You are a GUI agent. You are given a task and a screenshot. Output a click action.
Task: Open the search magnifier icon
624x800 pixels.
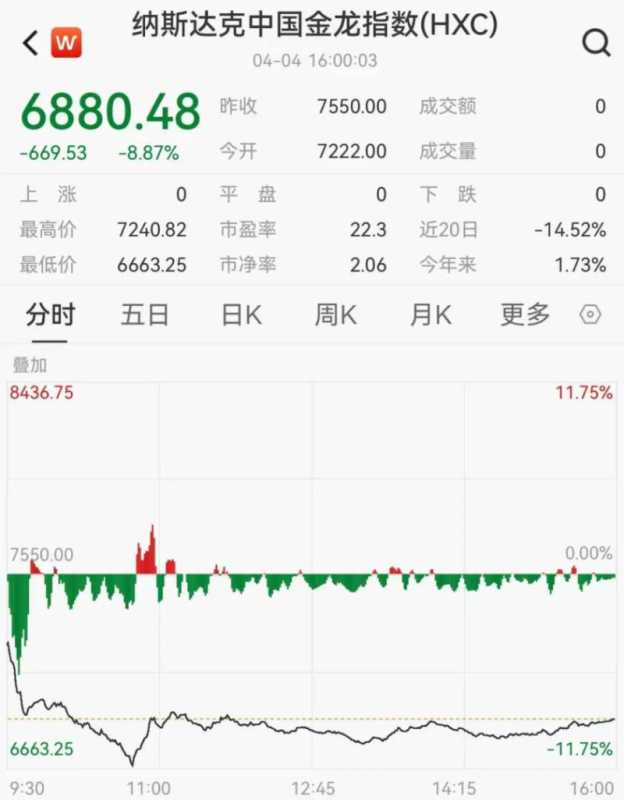595,43
